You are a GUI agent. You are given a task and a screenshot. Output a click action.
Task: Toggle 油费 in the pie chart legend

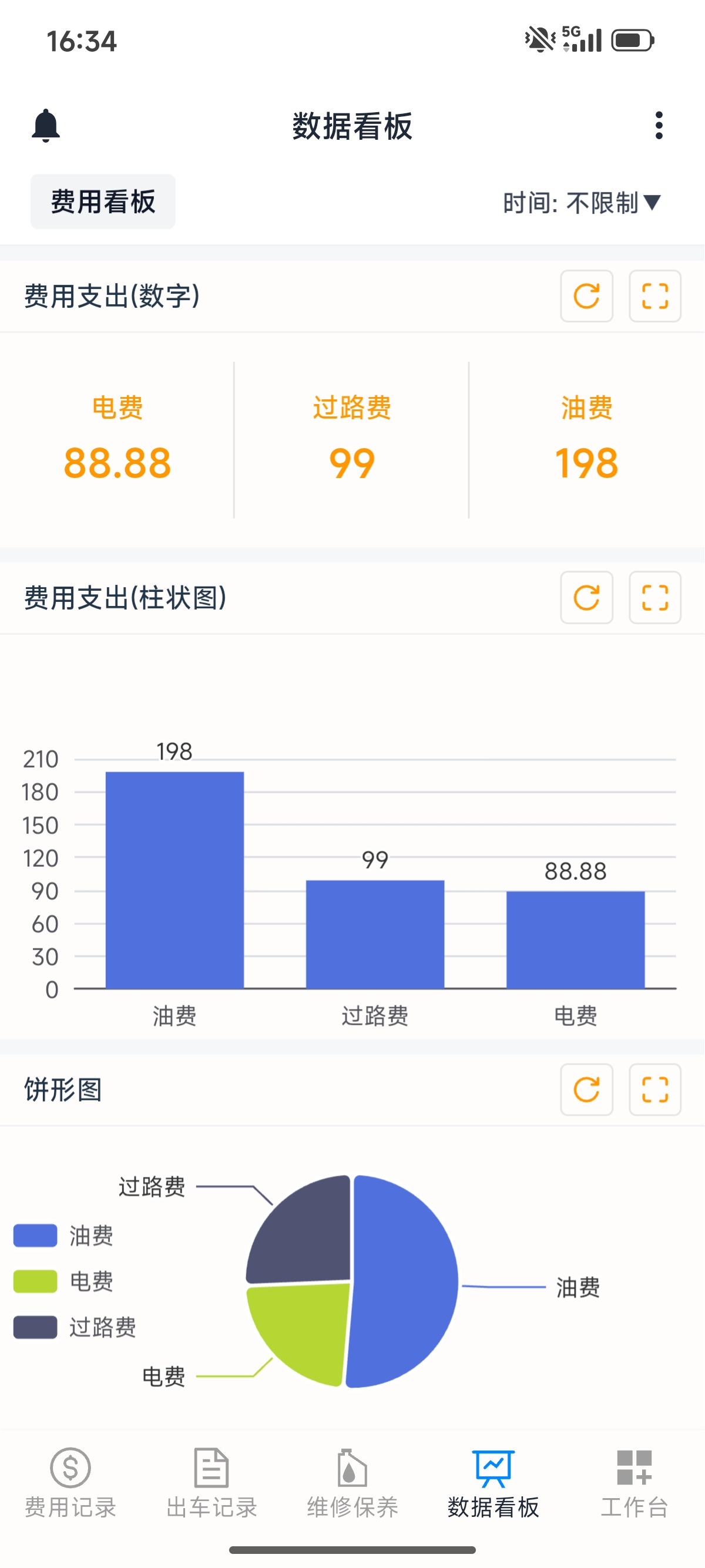[64, 1236]
